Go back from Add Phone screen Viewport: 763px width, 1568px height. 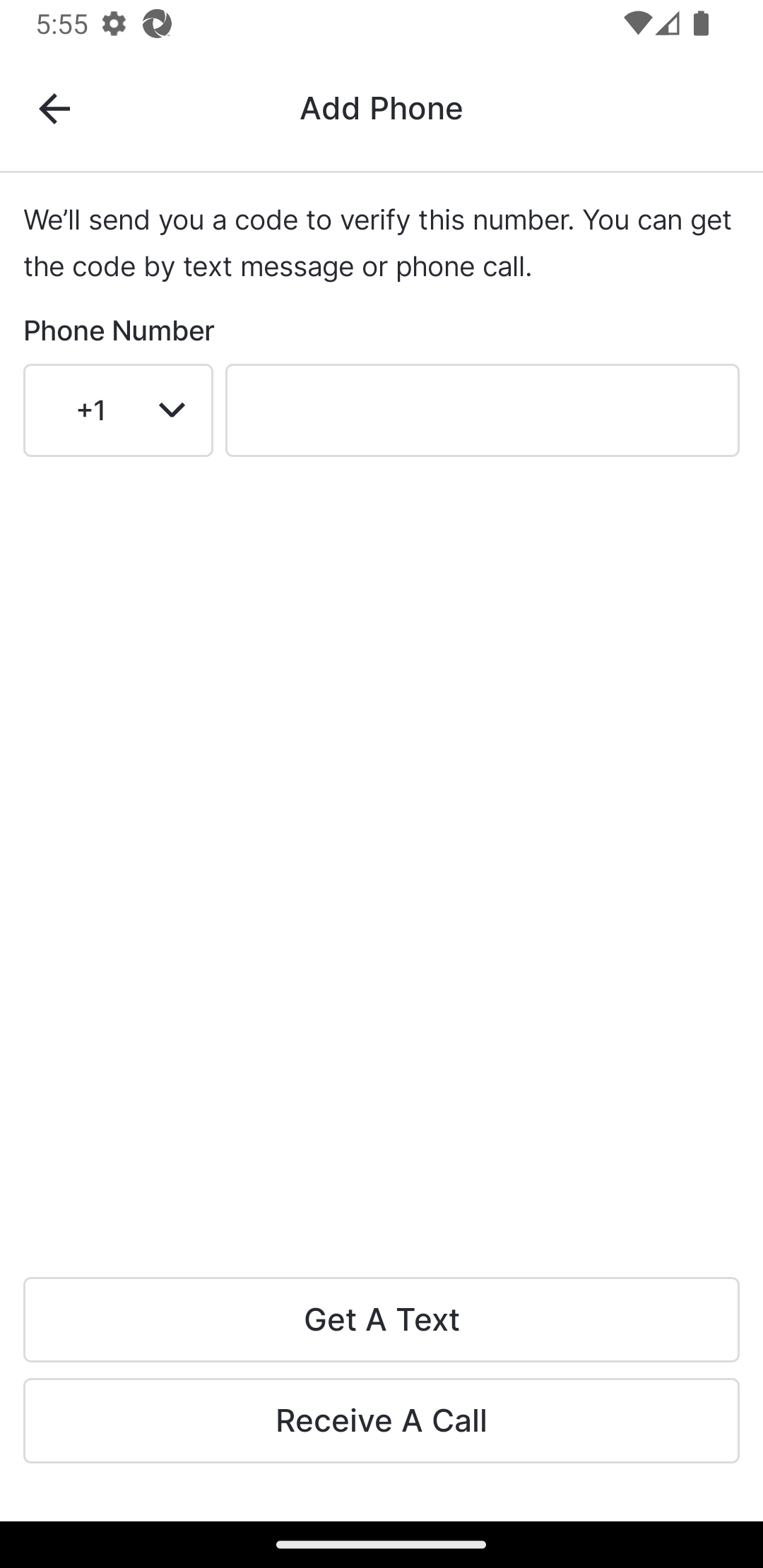(x=54, y=109)
